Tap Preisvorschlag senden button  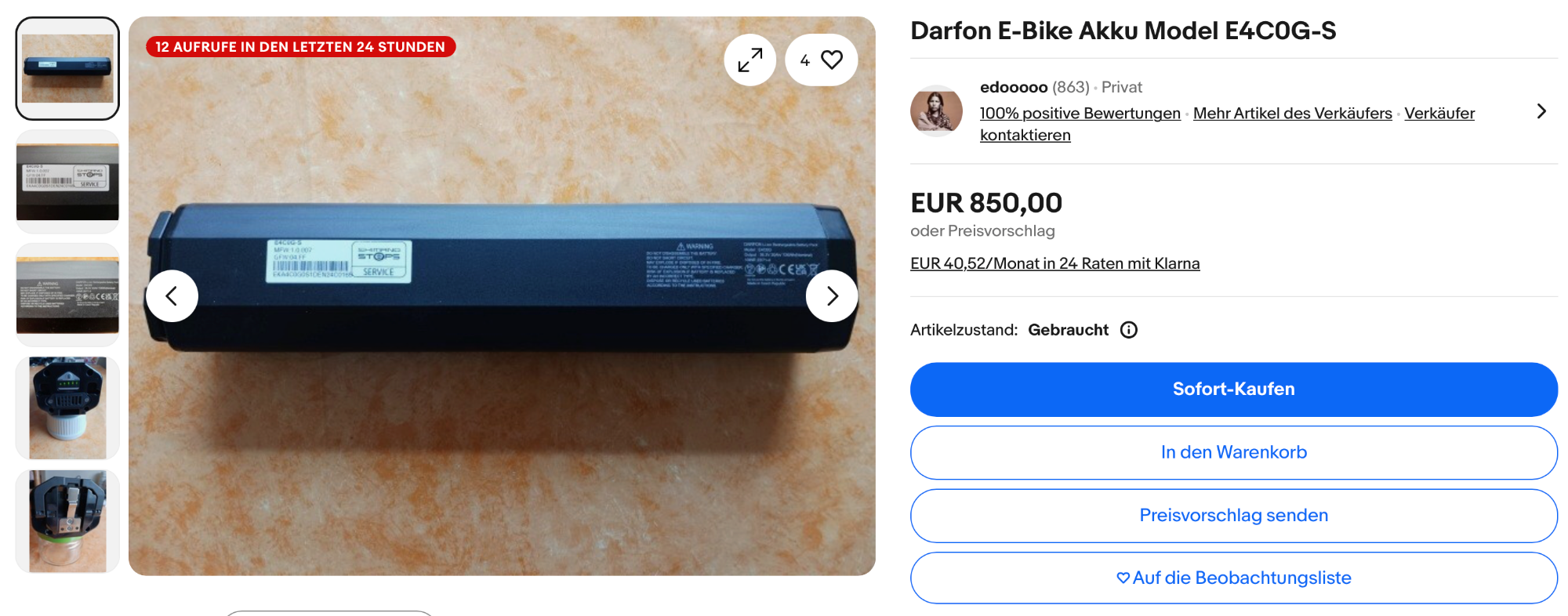(x=1233, y=516)
